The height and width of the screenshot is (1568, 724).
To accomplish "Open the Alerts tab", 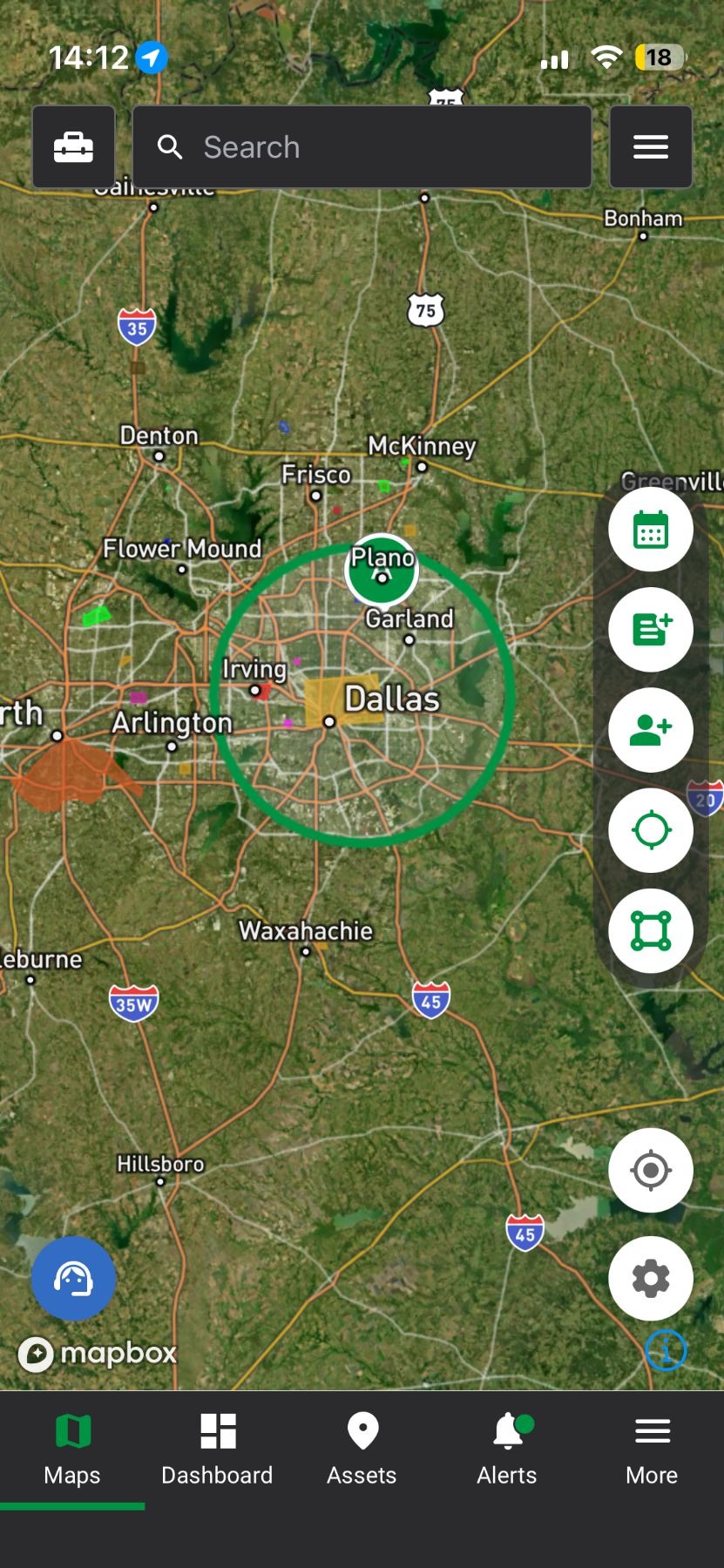I will click(507, 1450).
